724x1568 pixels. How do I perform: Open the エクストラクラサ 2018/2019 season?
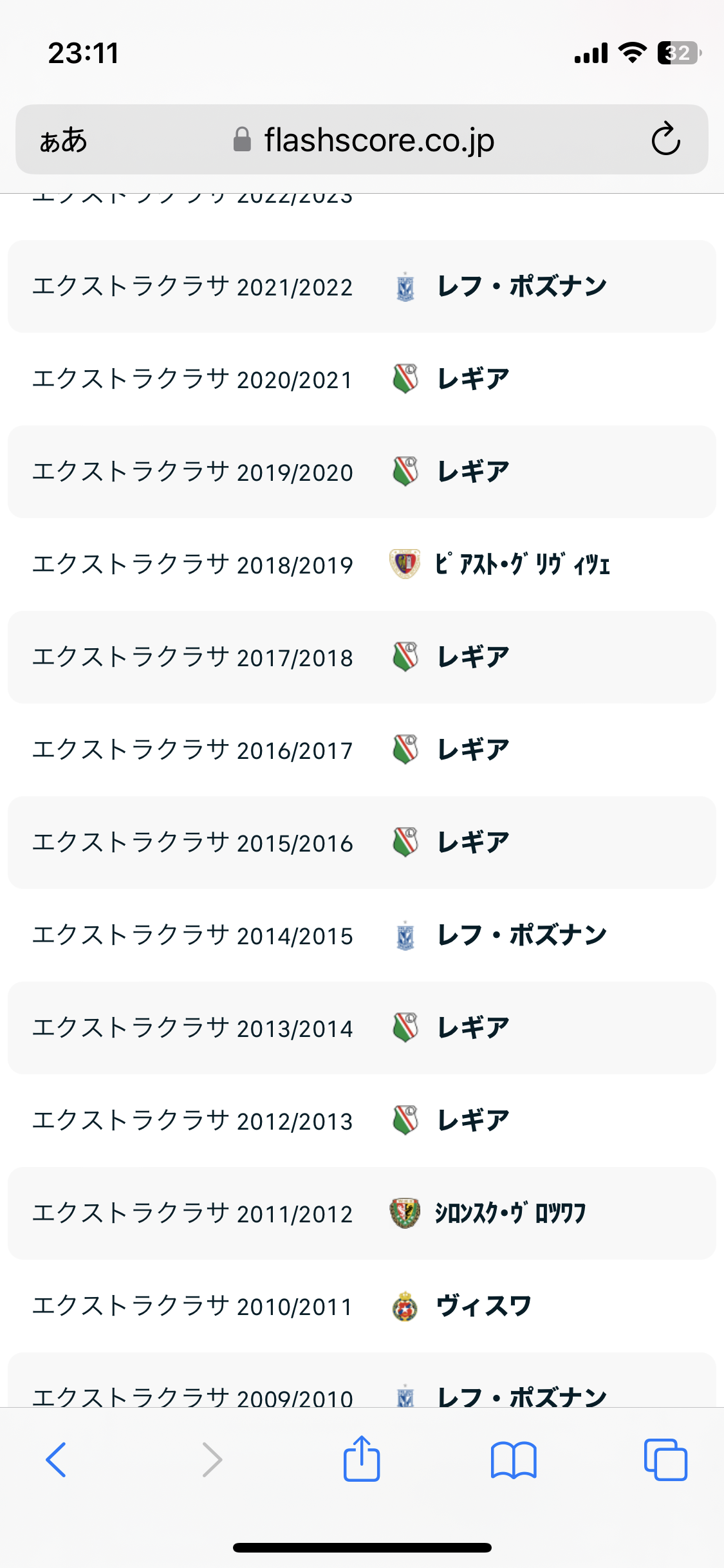pos(192,565)
